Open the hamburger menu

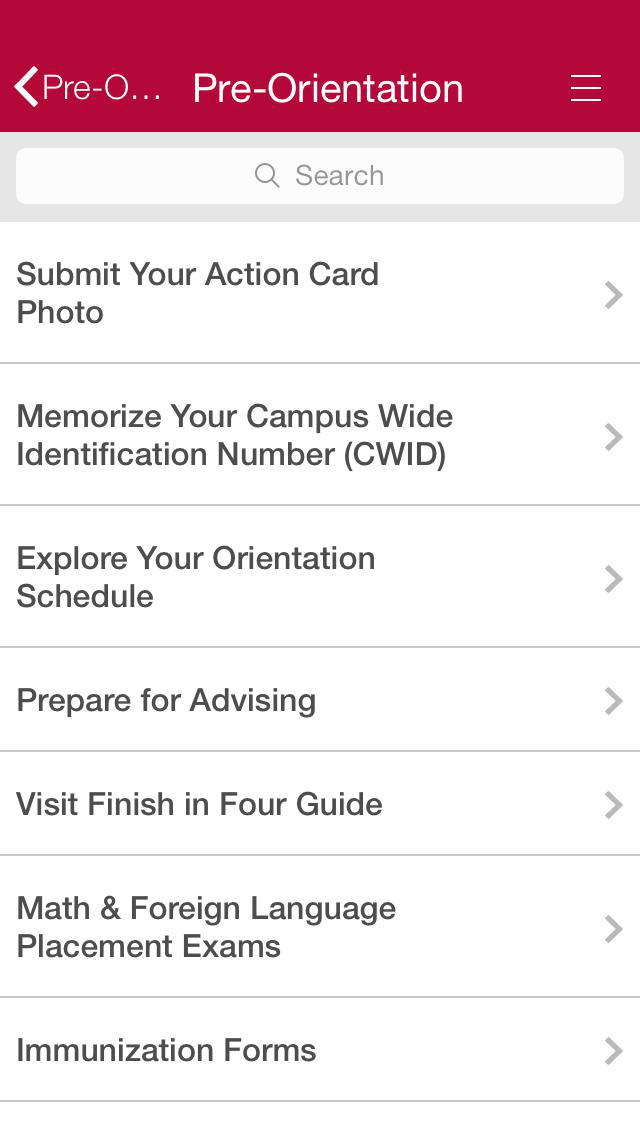tap(586, 88)
